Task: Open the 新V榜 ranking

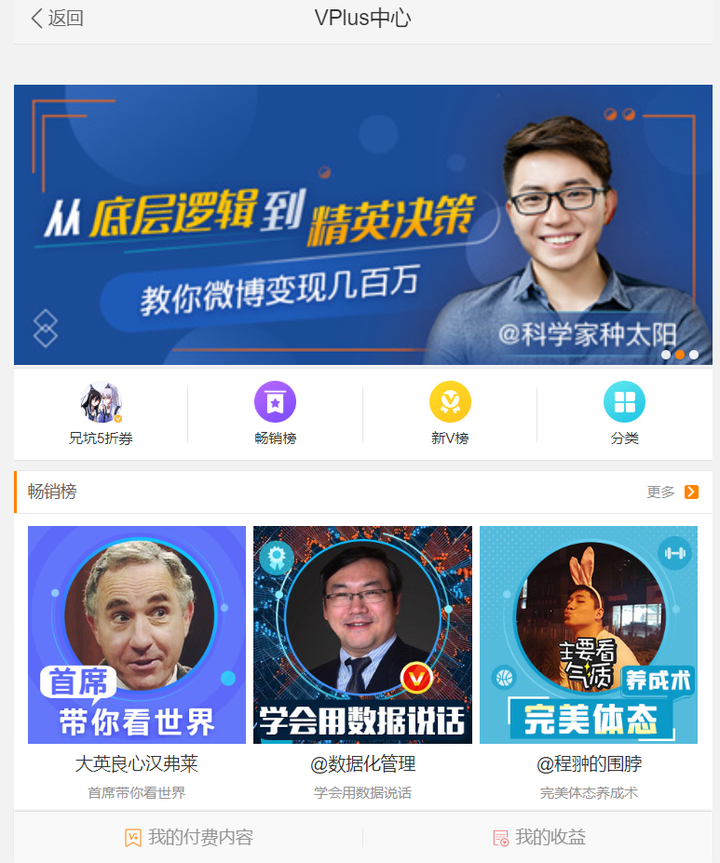Action: tap(450, 414)
